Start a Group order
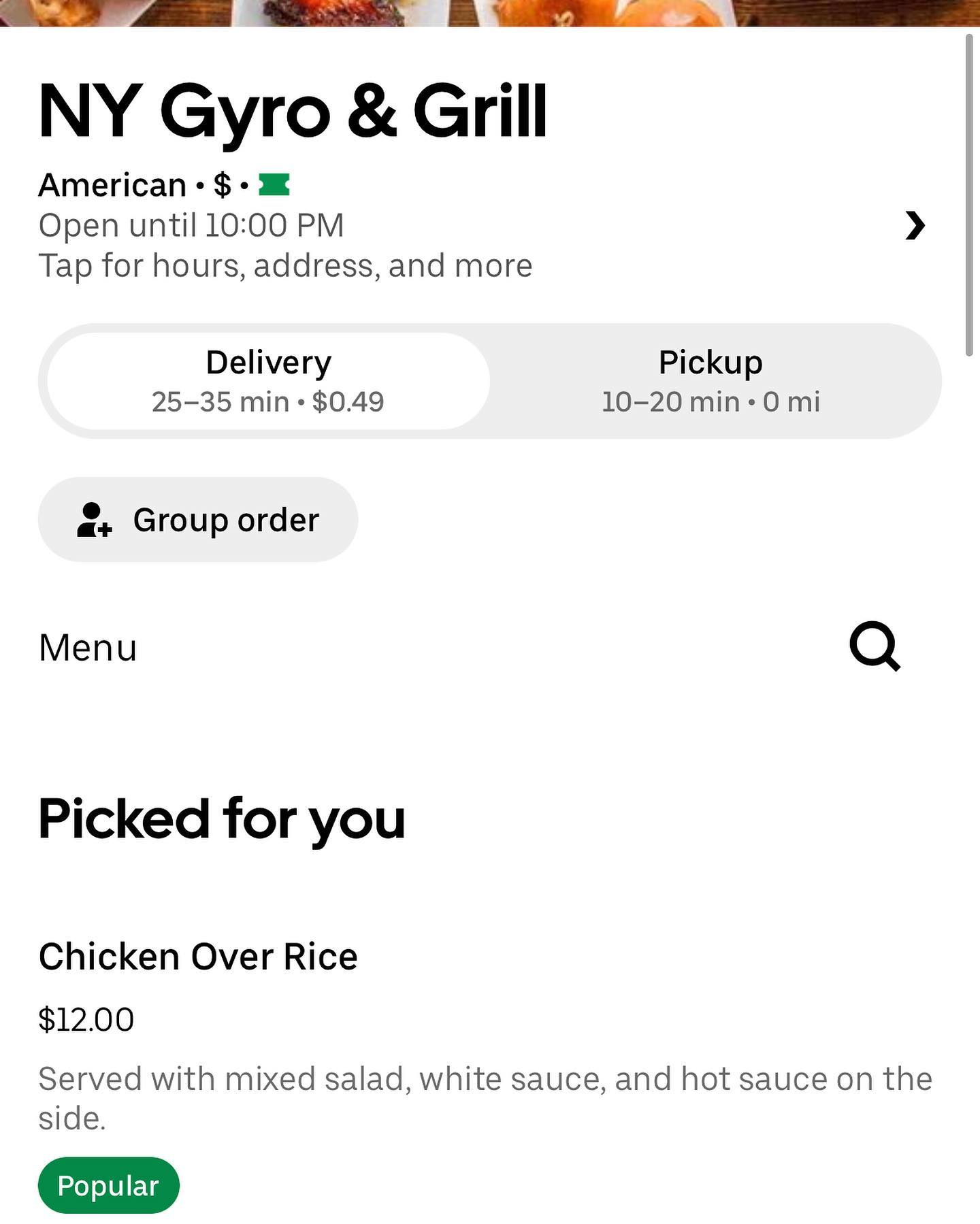This screenshot has width=980, height=1224. 197,520
